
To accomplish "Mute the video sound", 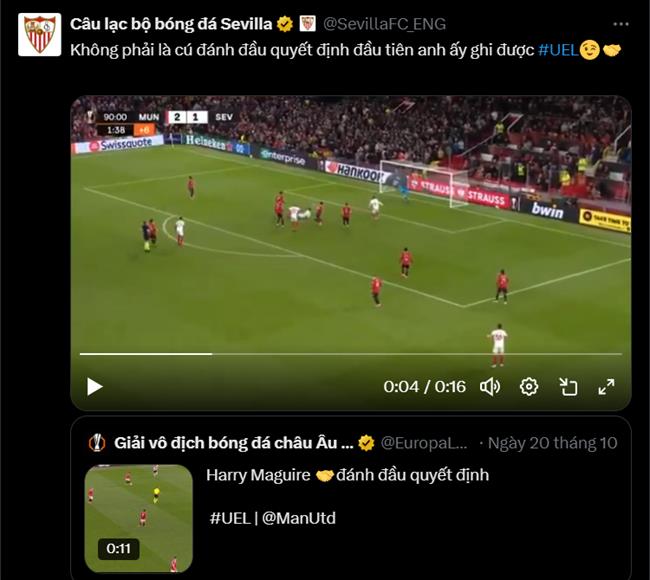I will pyautogui.click(x=489, y=386).
